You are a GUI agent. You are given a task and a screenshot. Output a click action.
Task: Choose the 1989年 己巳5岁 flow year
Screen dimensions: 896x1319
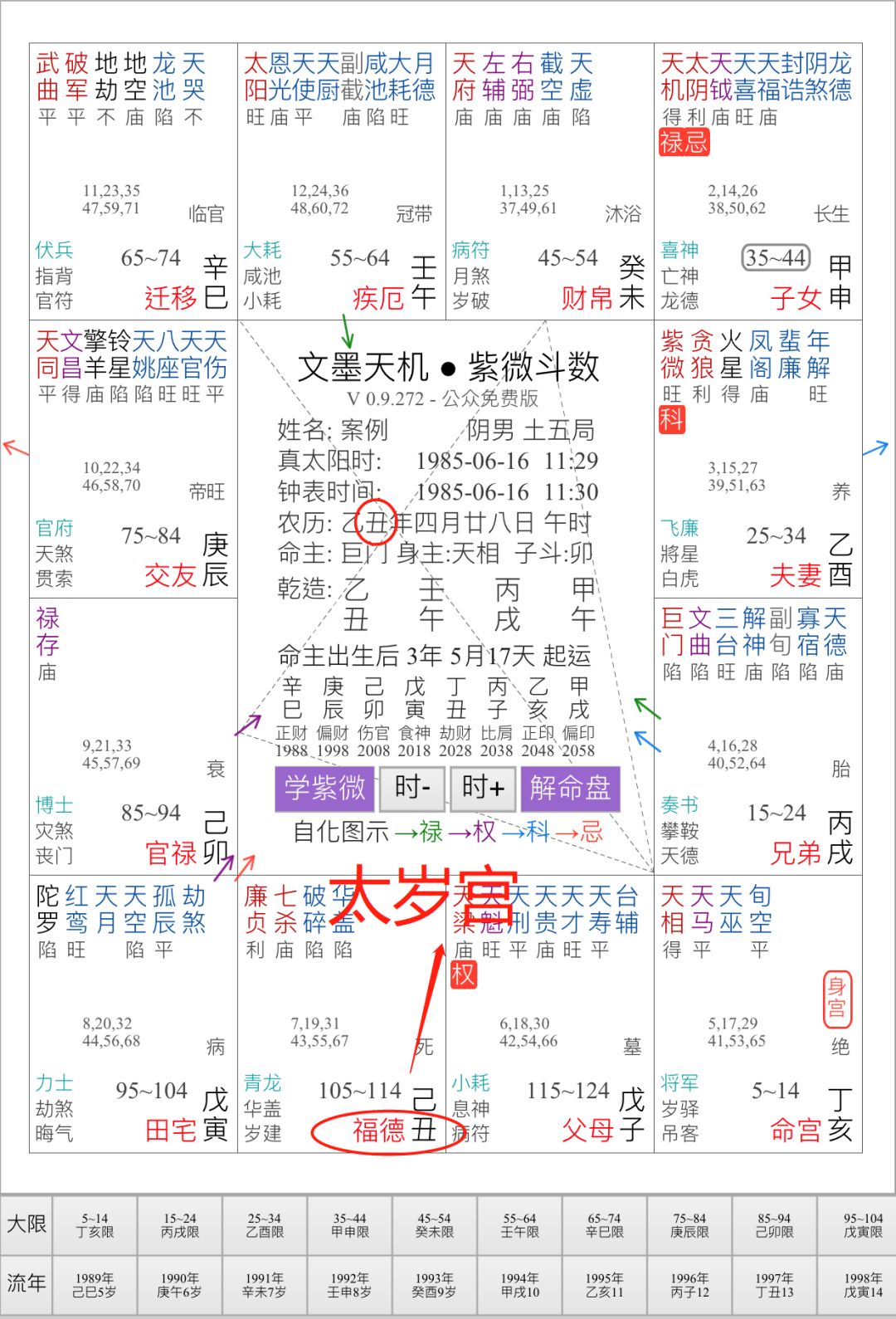[95, 1285]
